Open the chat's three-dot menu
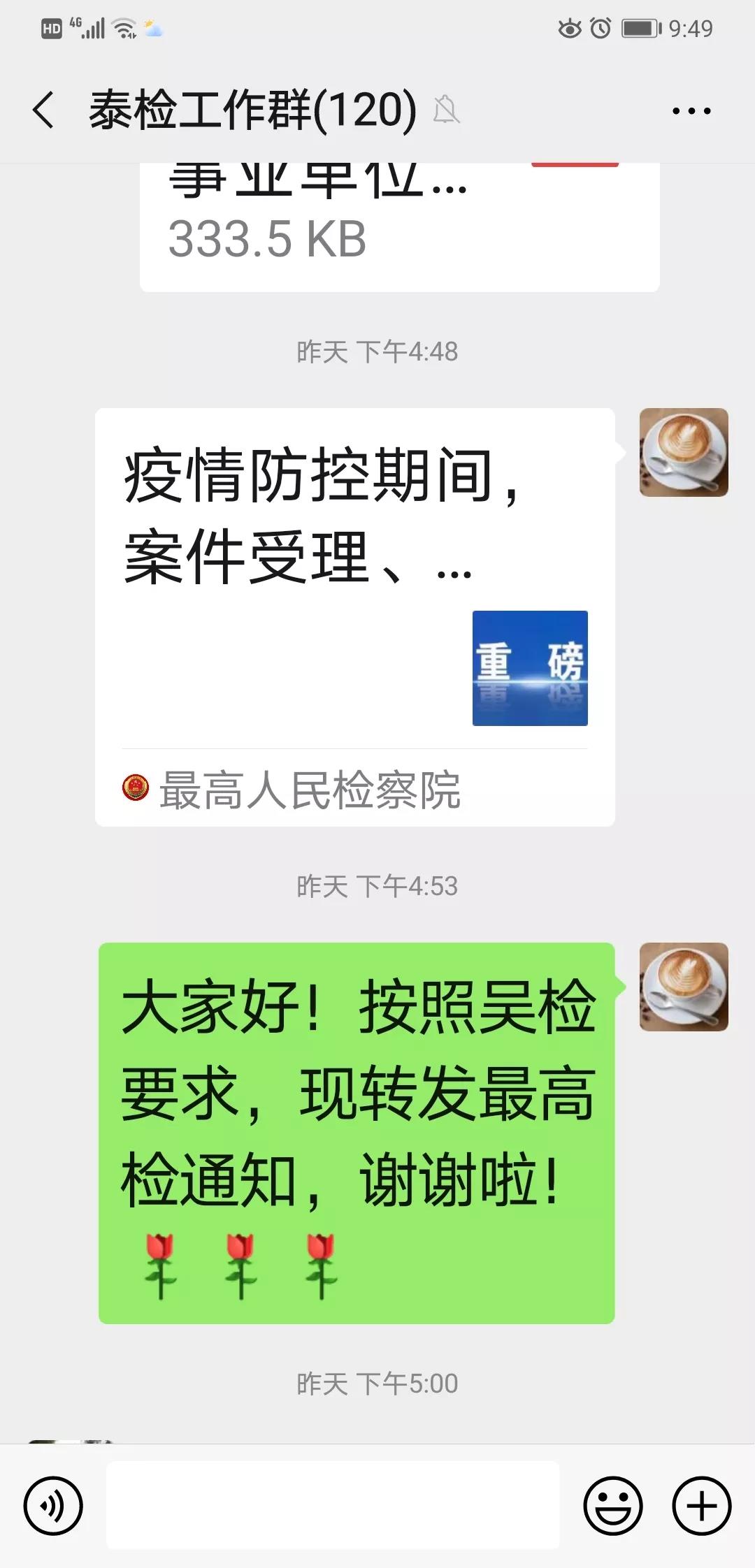 [691, 110]
